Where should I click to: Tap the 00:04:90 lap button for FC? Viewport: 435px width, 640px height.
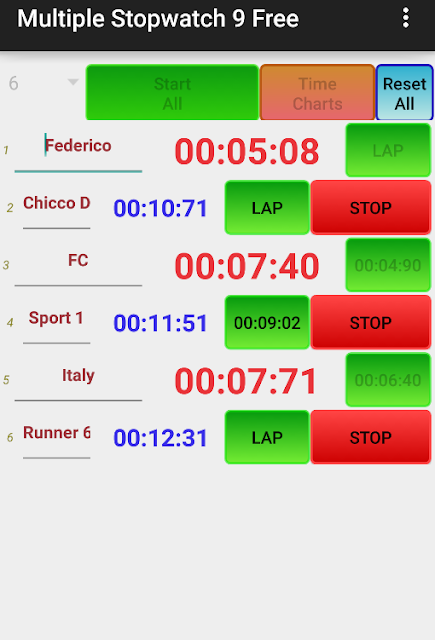click(x=388, y=265)
